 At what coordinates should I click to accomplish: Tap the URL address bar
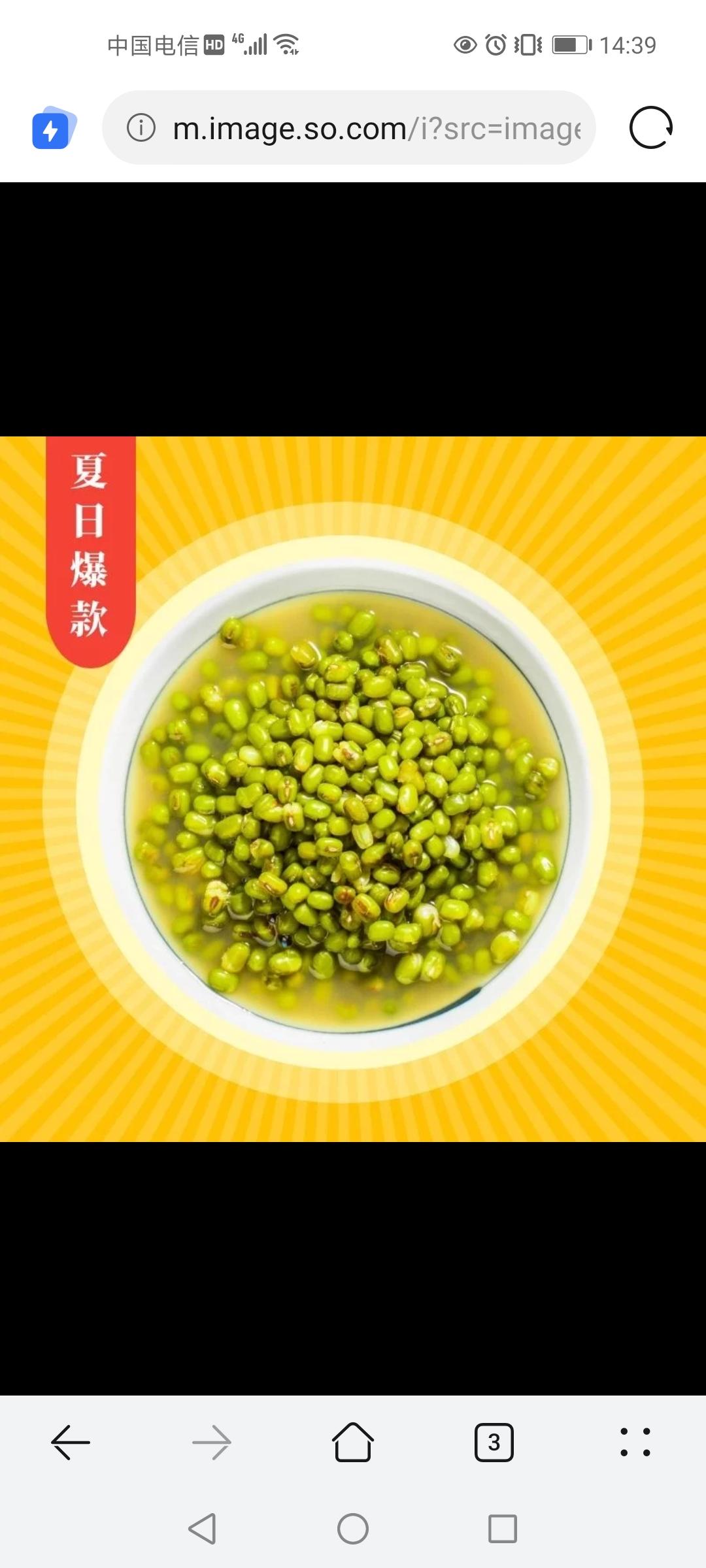(376, 128)
